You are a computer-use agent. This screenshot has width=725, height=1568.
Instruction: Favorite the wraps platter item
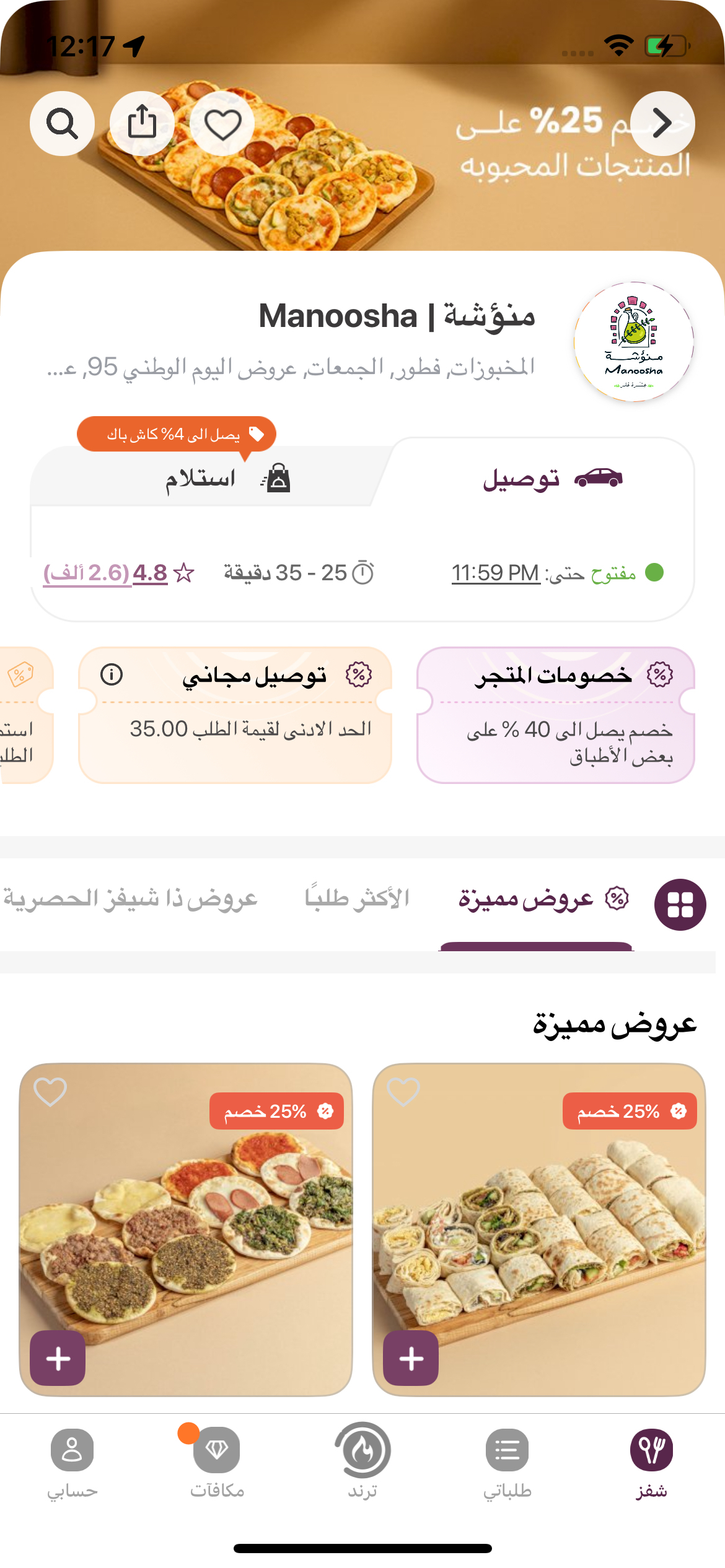403,1092
